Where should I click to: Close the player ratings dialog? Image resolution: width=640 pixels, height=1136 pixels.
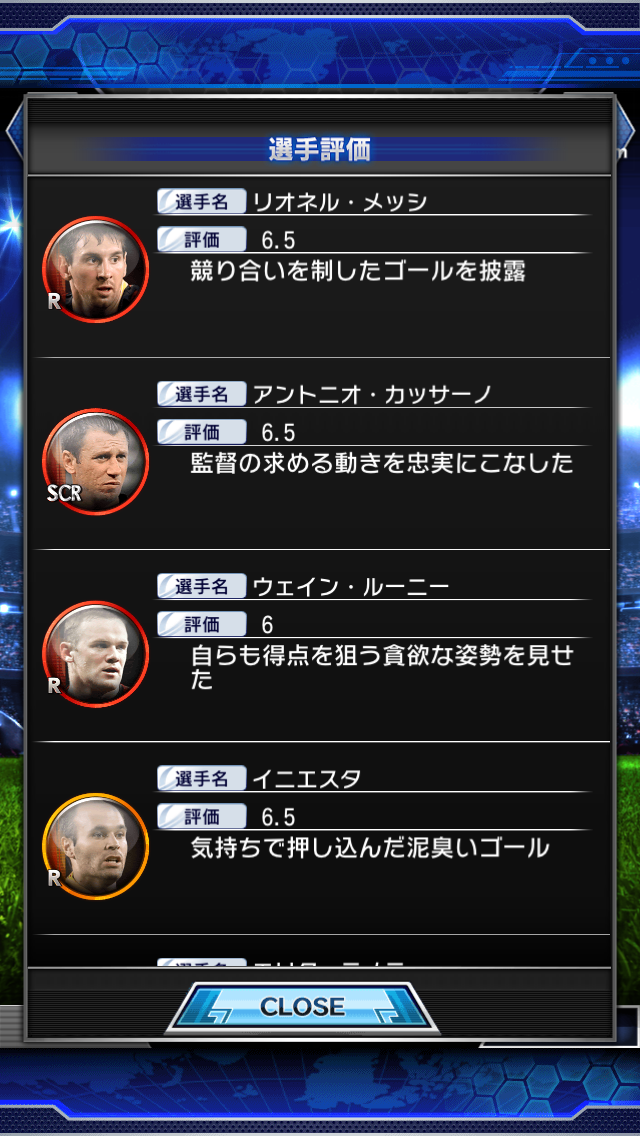[302, 1007]
